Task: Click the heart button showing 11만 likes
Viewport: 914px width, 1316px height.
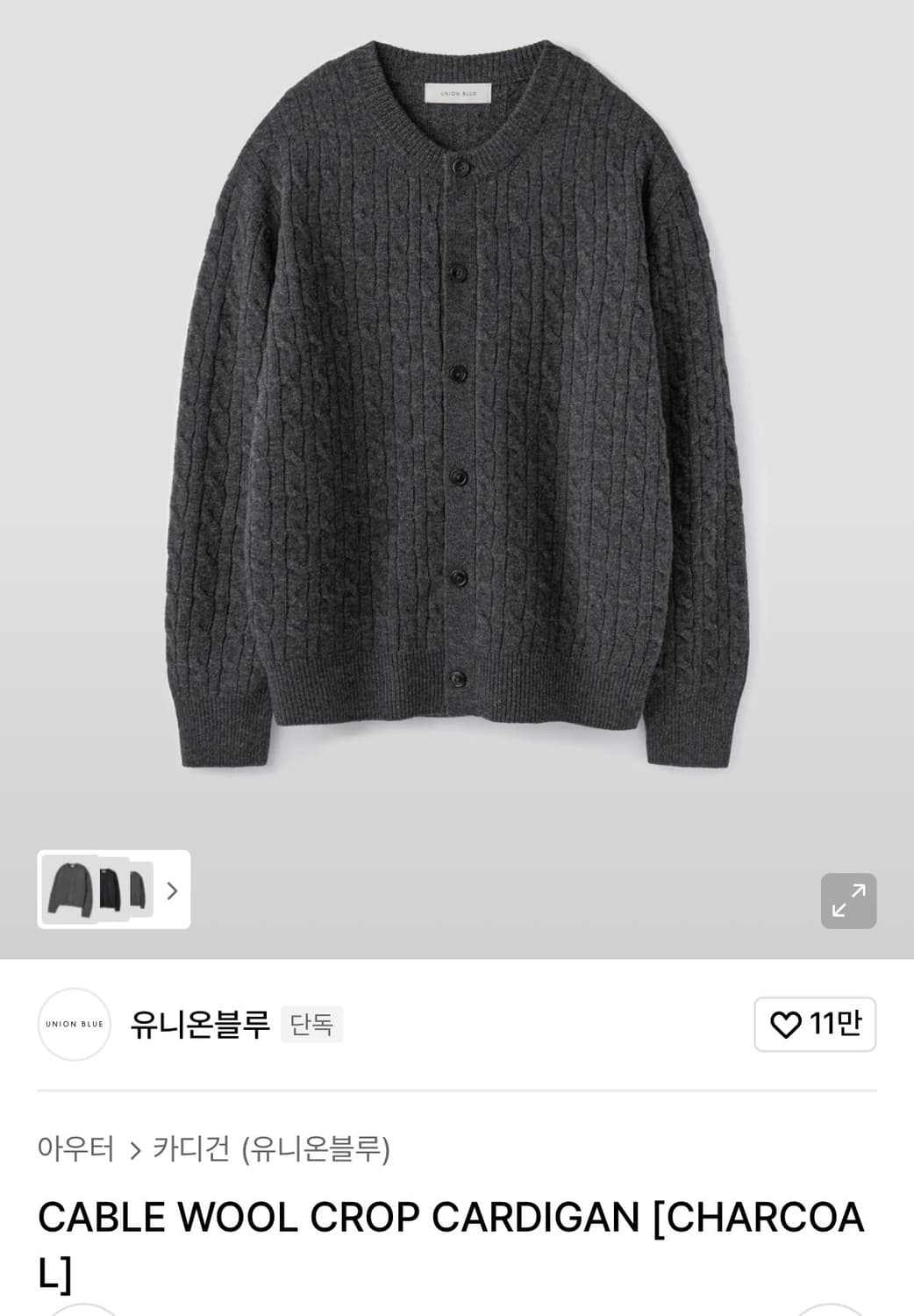Action: click(813, 1024)
